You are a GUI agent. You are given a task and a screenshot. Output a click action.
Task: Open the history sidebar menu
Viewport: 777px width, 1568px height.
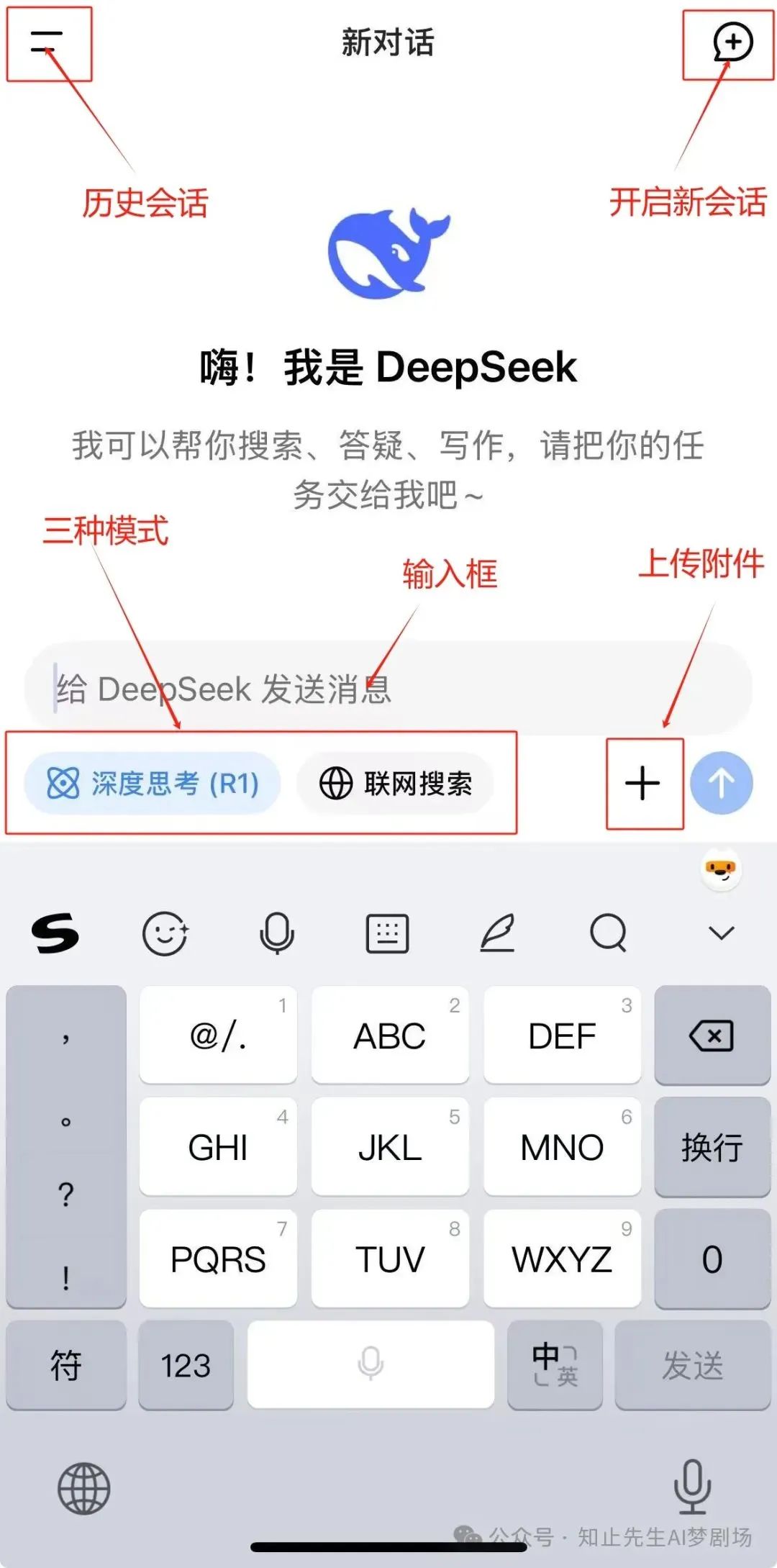pos(47,42)
